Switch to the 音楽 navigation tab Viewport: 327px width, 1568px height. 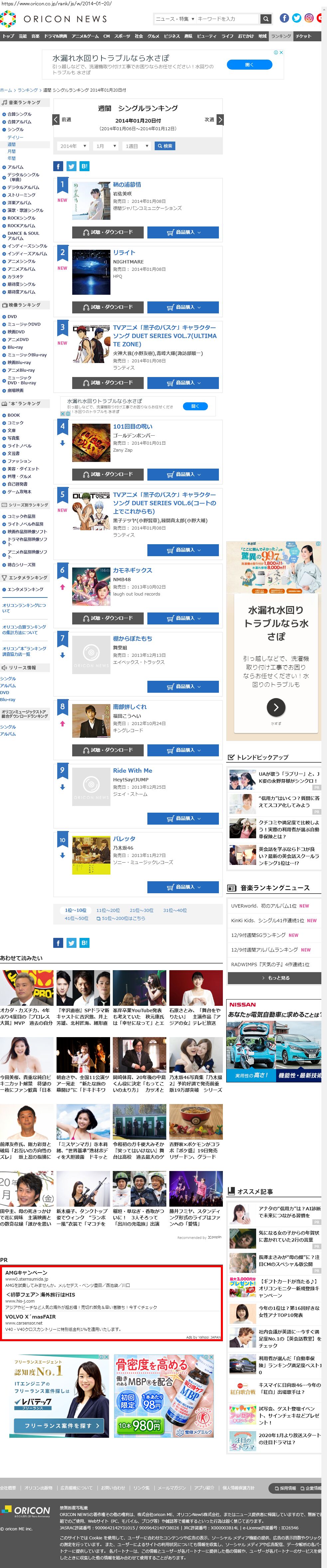pos(35,37)
